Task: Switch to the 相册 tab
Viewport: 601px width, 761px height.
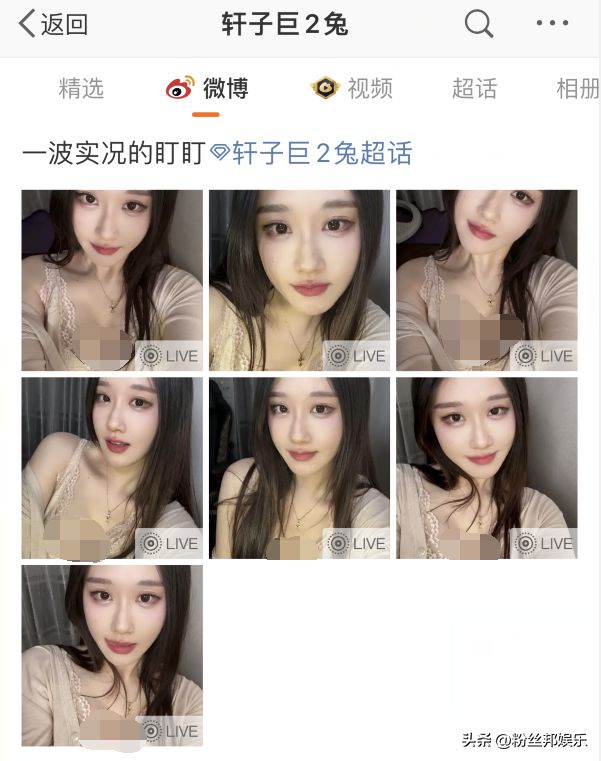Action: coord(578,88)
